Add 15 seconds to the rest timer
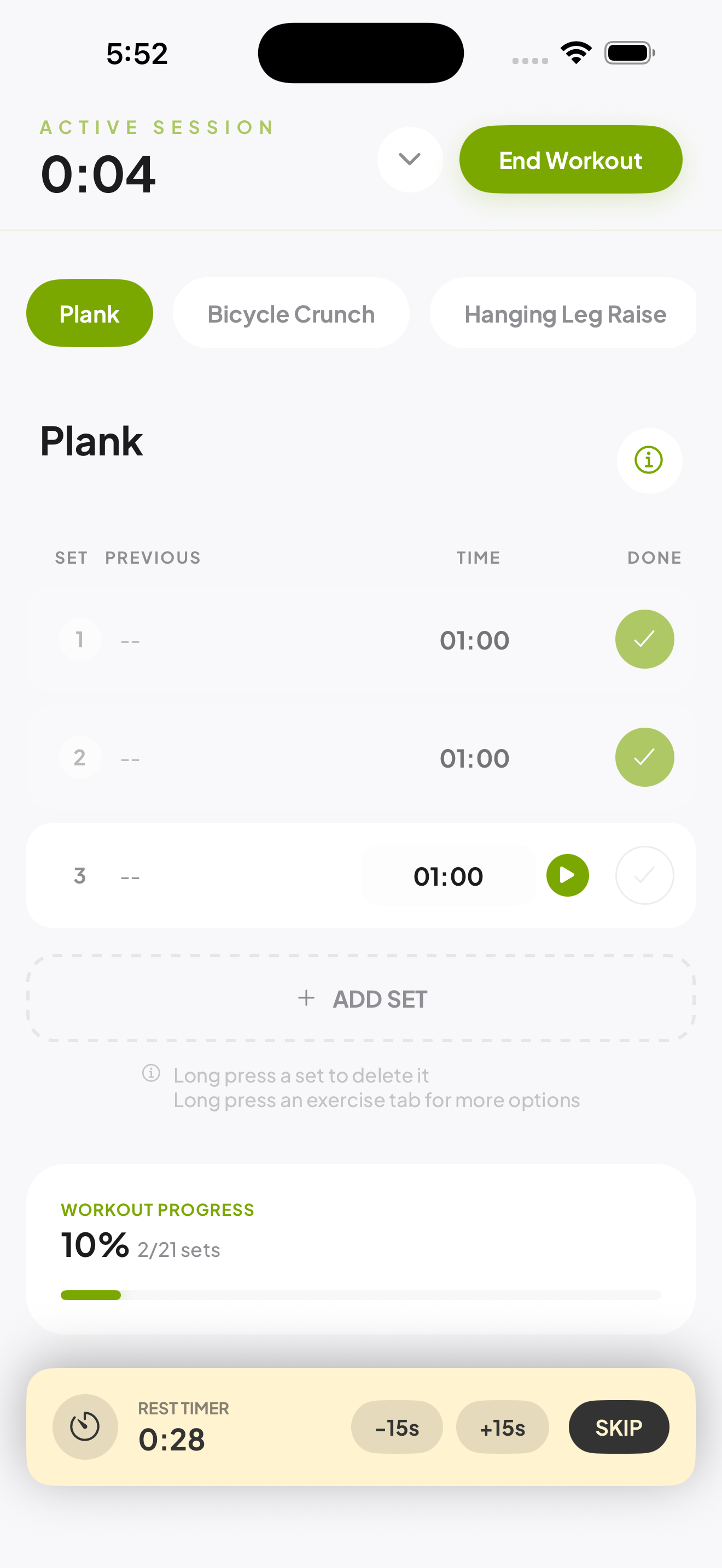 pyautogui.click(x=502, y=1427)
